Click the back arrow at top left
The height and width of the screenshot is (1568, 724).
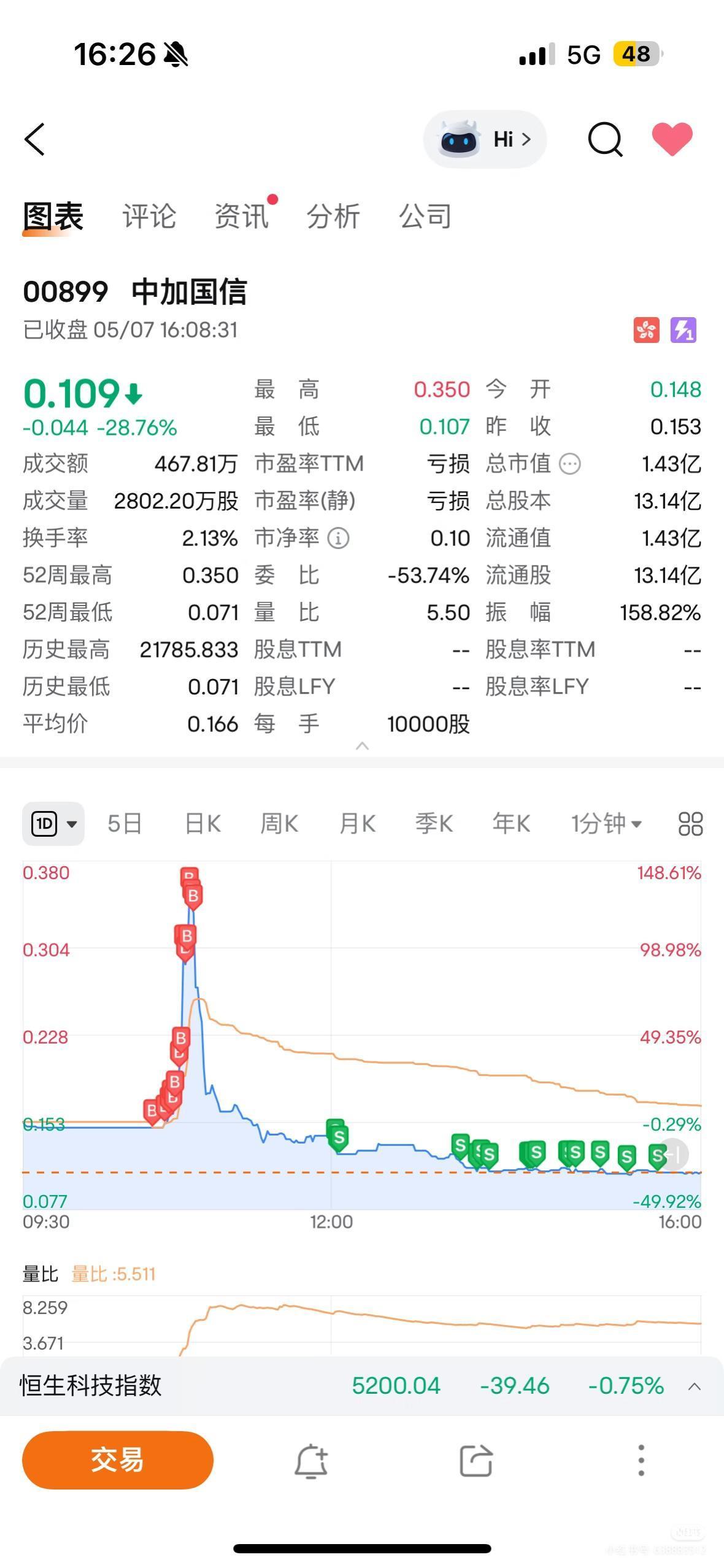click(35, 139)
